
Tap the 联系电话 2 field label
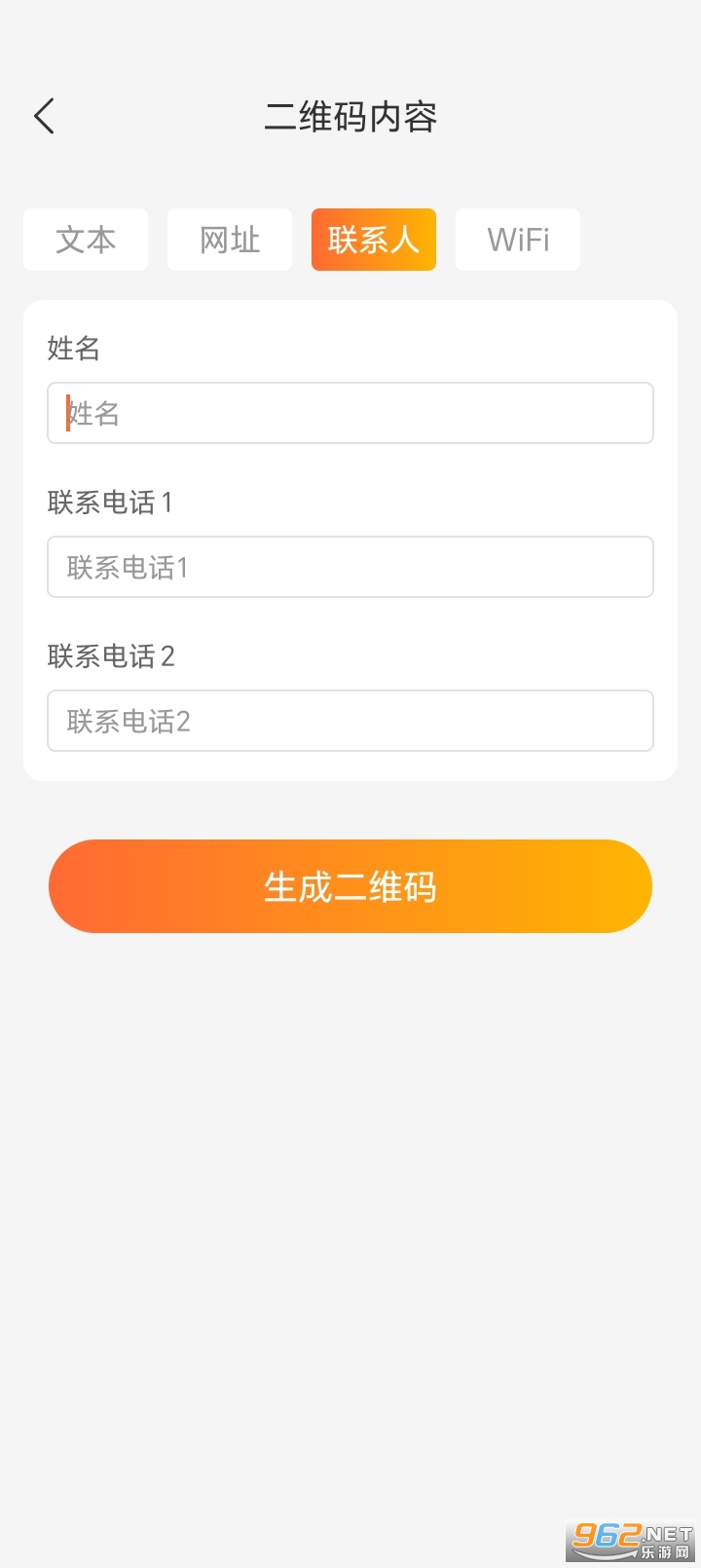[x=111, y=656]
